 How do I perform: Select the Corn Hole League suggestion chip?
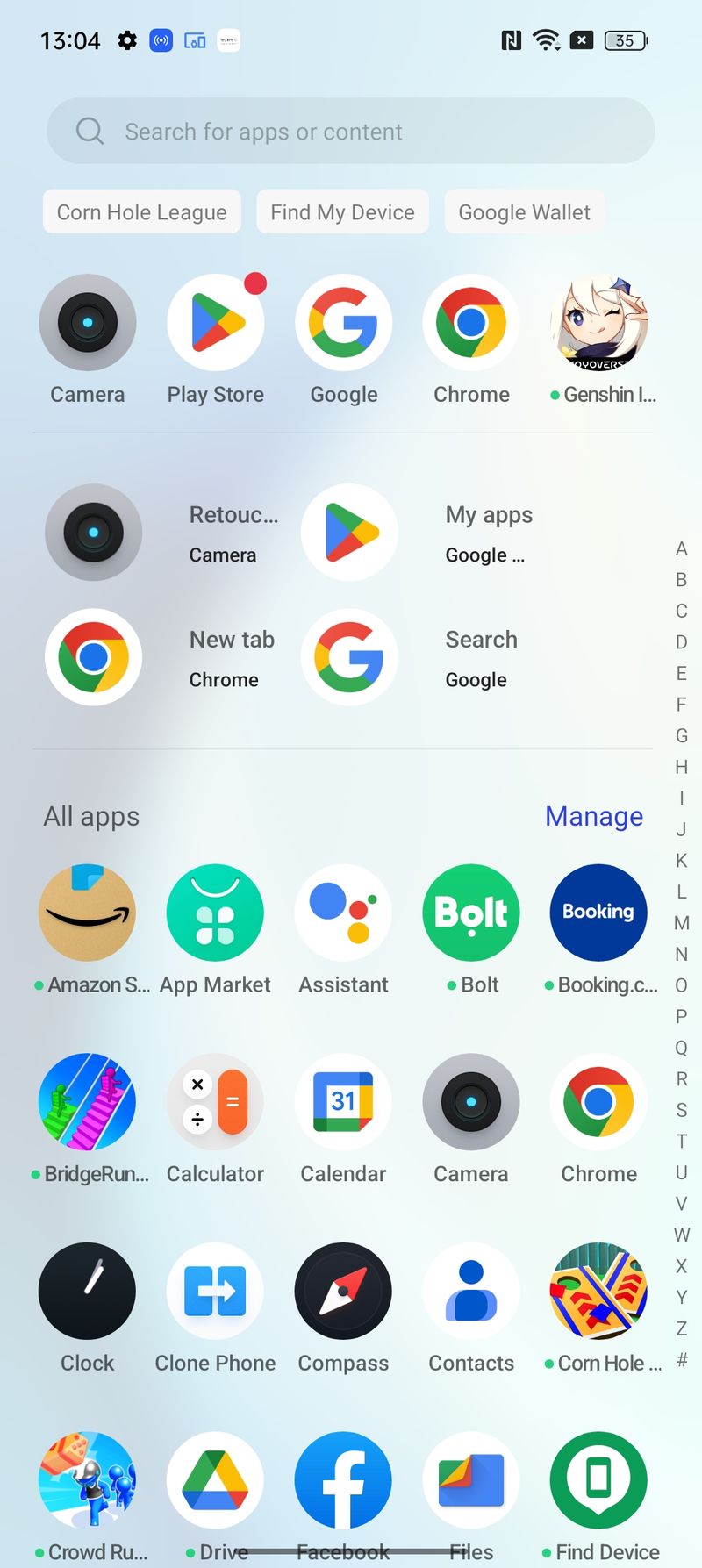(x=142, y=212)
